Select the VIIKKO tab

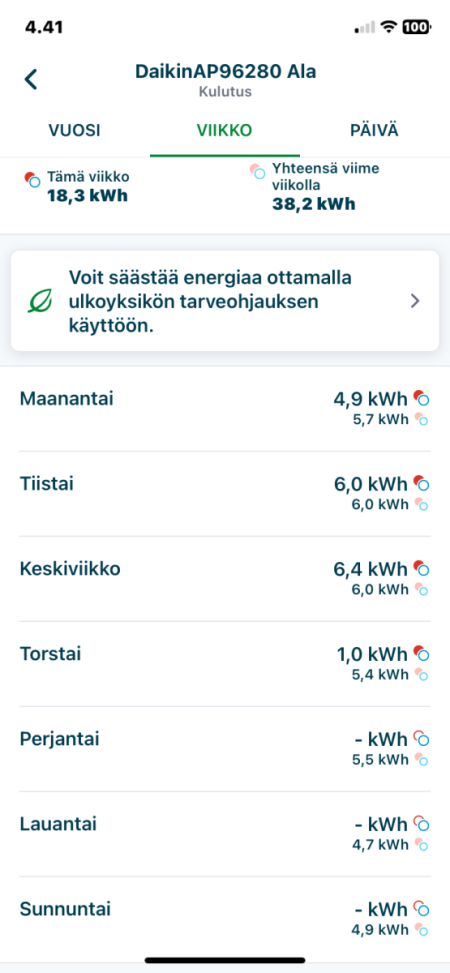225,131
